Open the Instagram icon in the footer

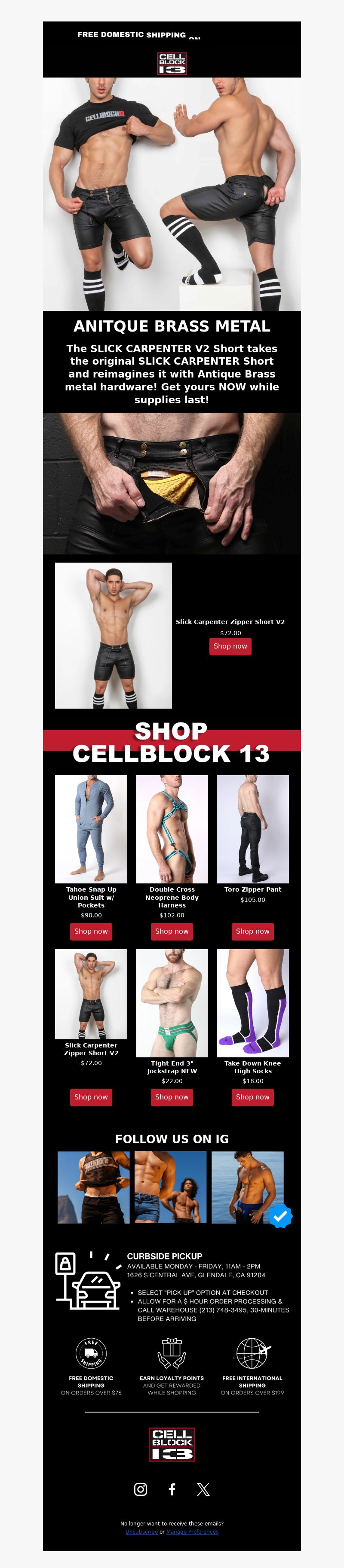[x=140, y=1489]
